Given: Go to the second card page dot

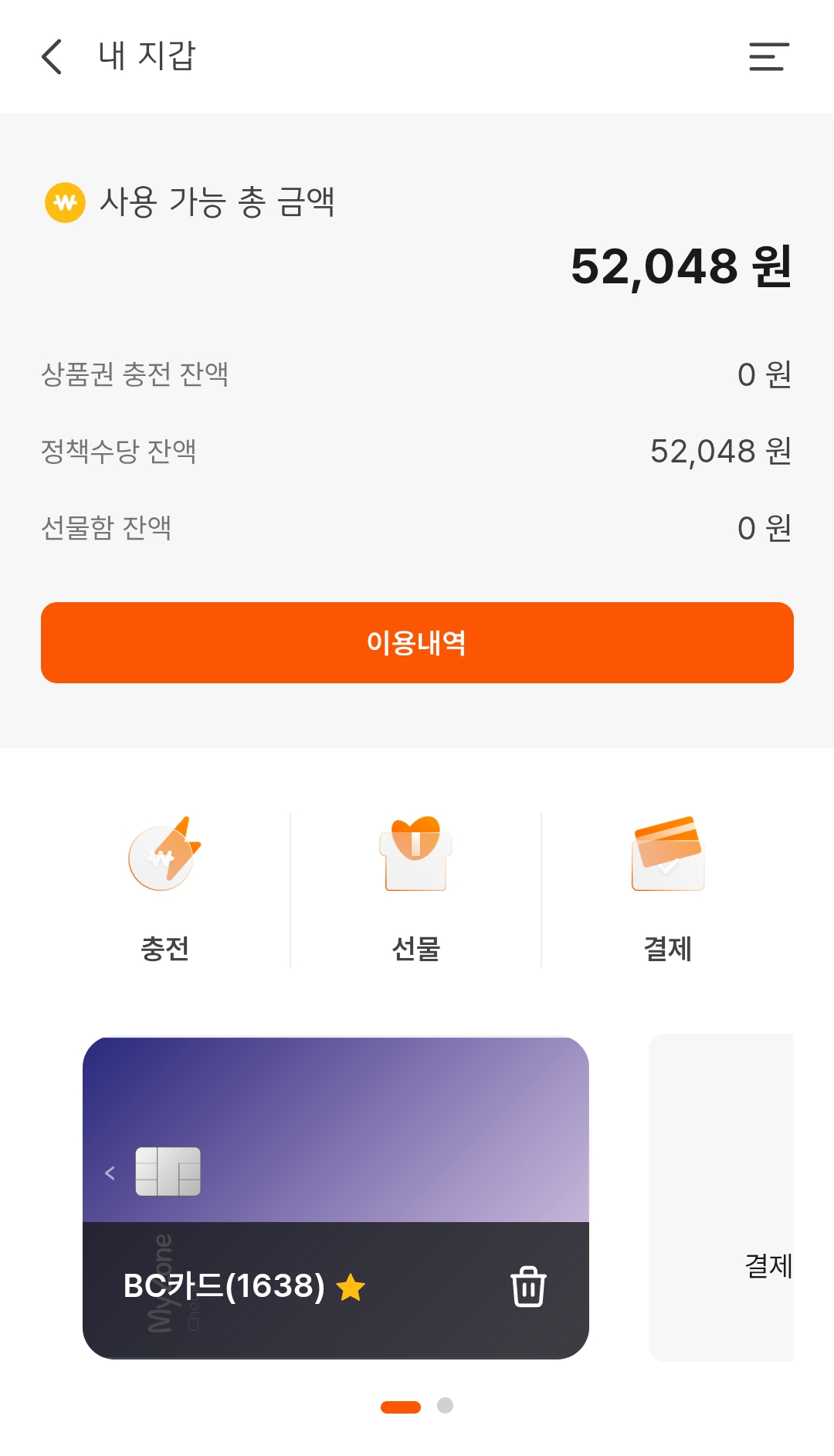Looking at the screenshot, I should point(445,1405).
